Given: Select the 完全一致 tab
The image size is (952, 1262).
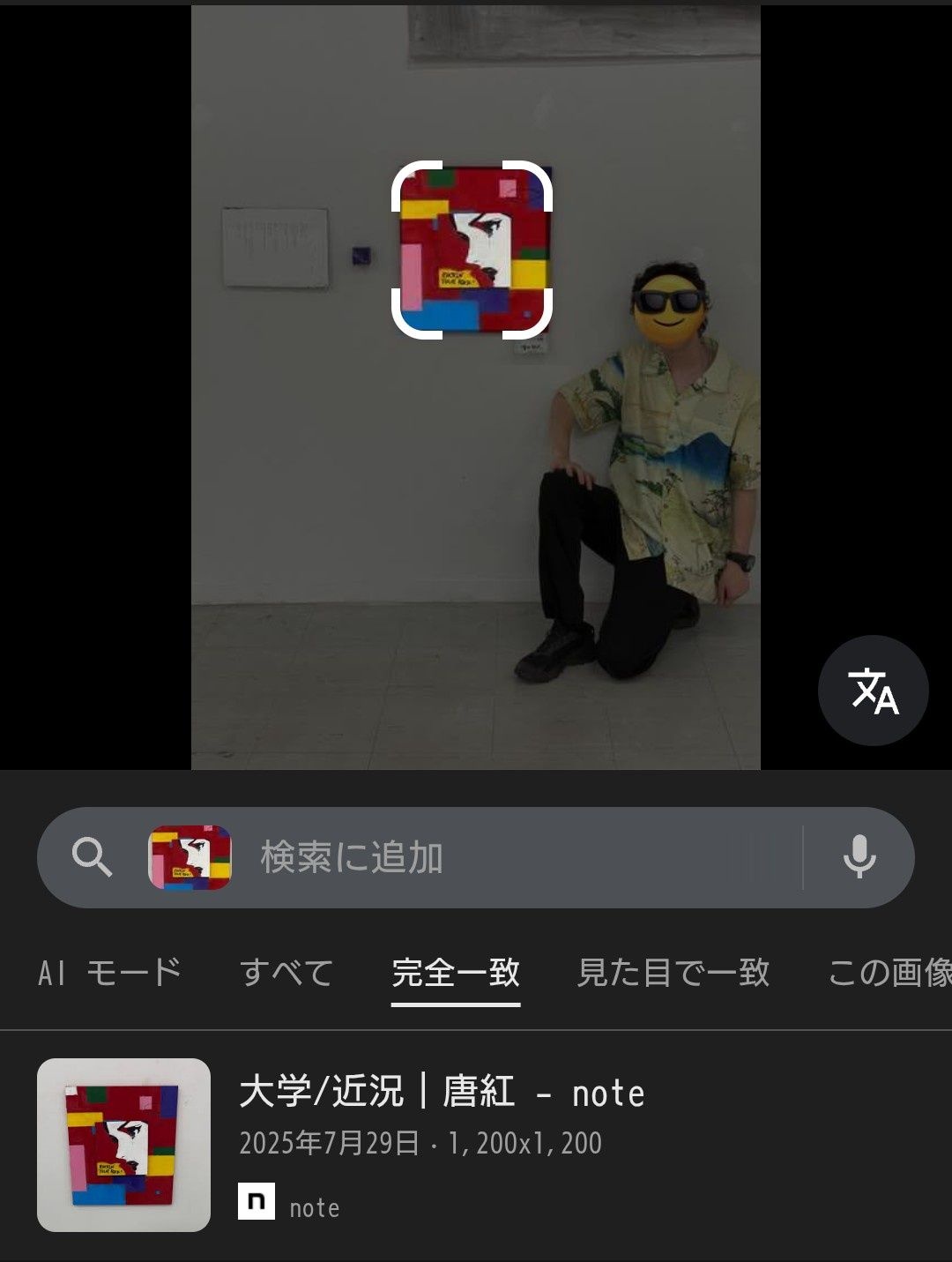Looking at the screenshot, I should pyautogui.click(x=455, y=973).
